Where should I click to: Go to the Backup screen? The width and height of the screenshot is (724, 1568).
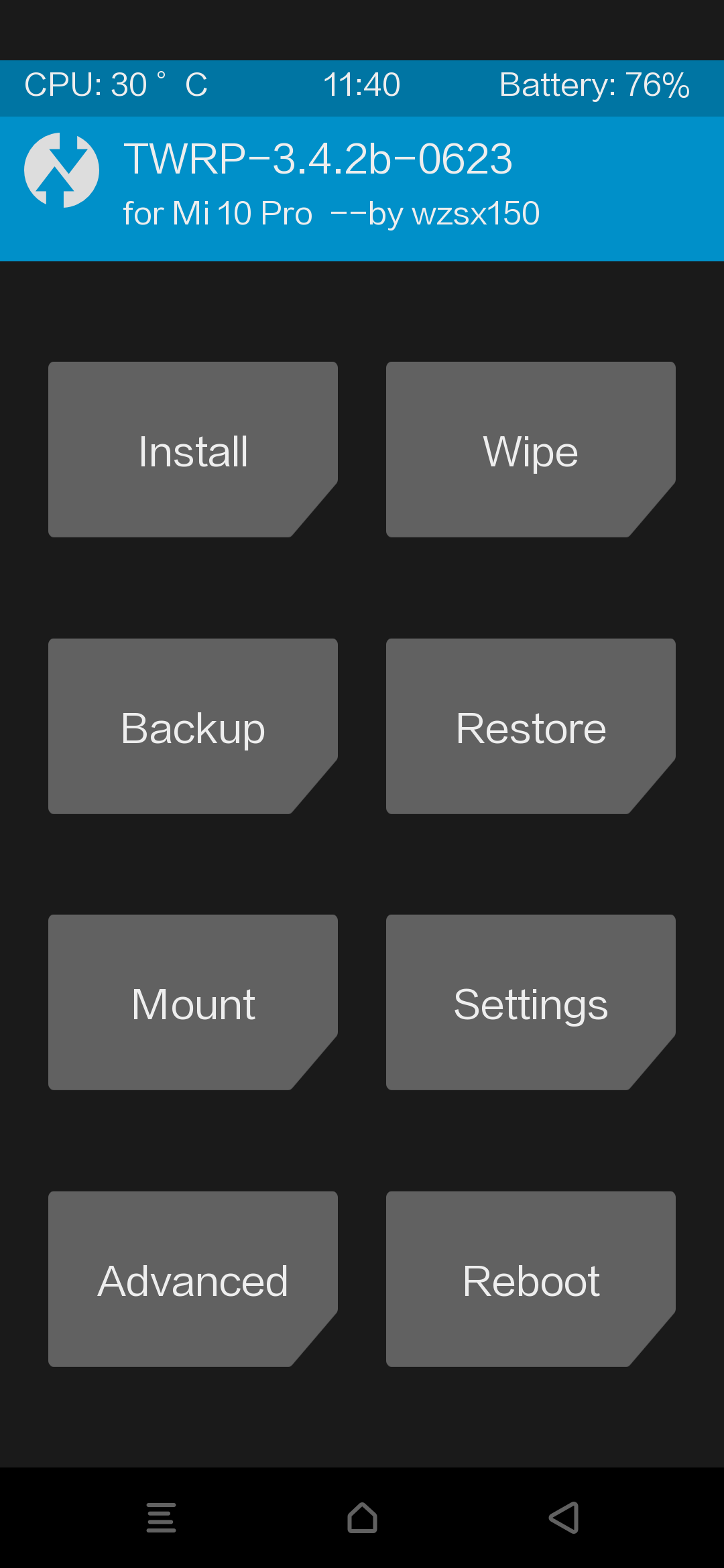point(193,726)
